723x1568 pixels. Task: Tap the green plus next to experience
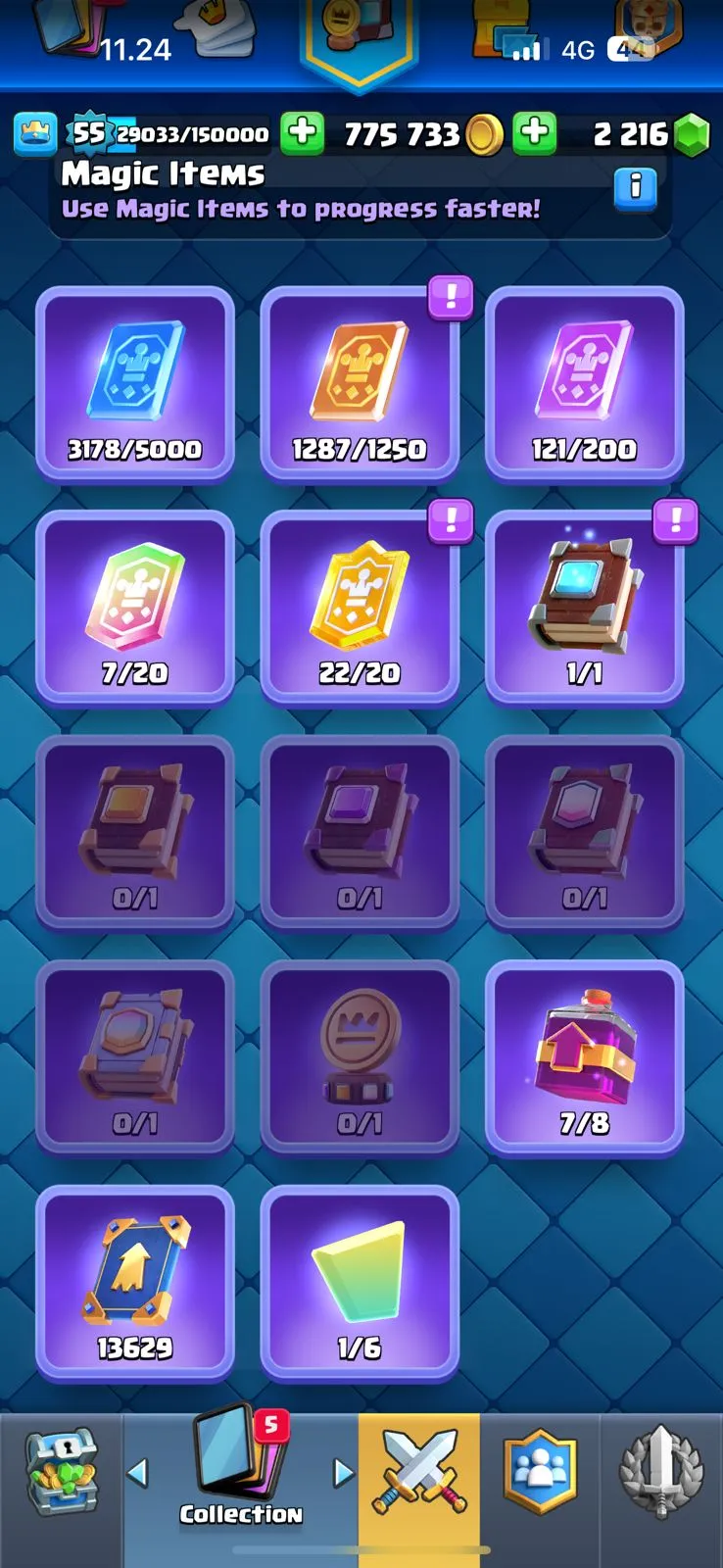pyautogui.click(x=303, y=133)
